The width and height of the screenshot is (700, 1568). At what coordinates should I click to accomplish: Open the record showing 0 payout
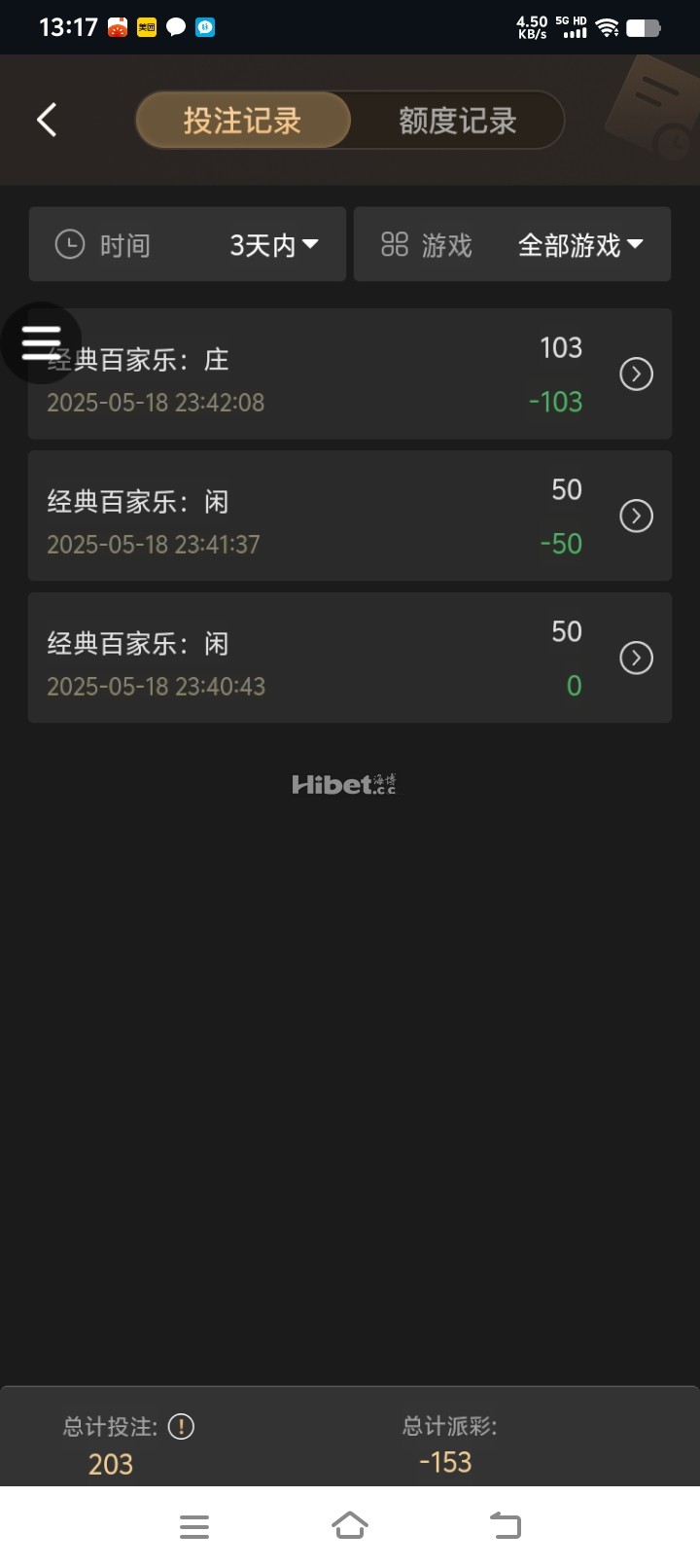pos(636,658)
